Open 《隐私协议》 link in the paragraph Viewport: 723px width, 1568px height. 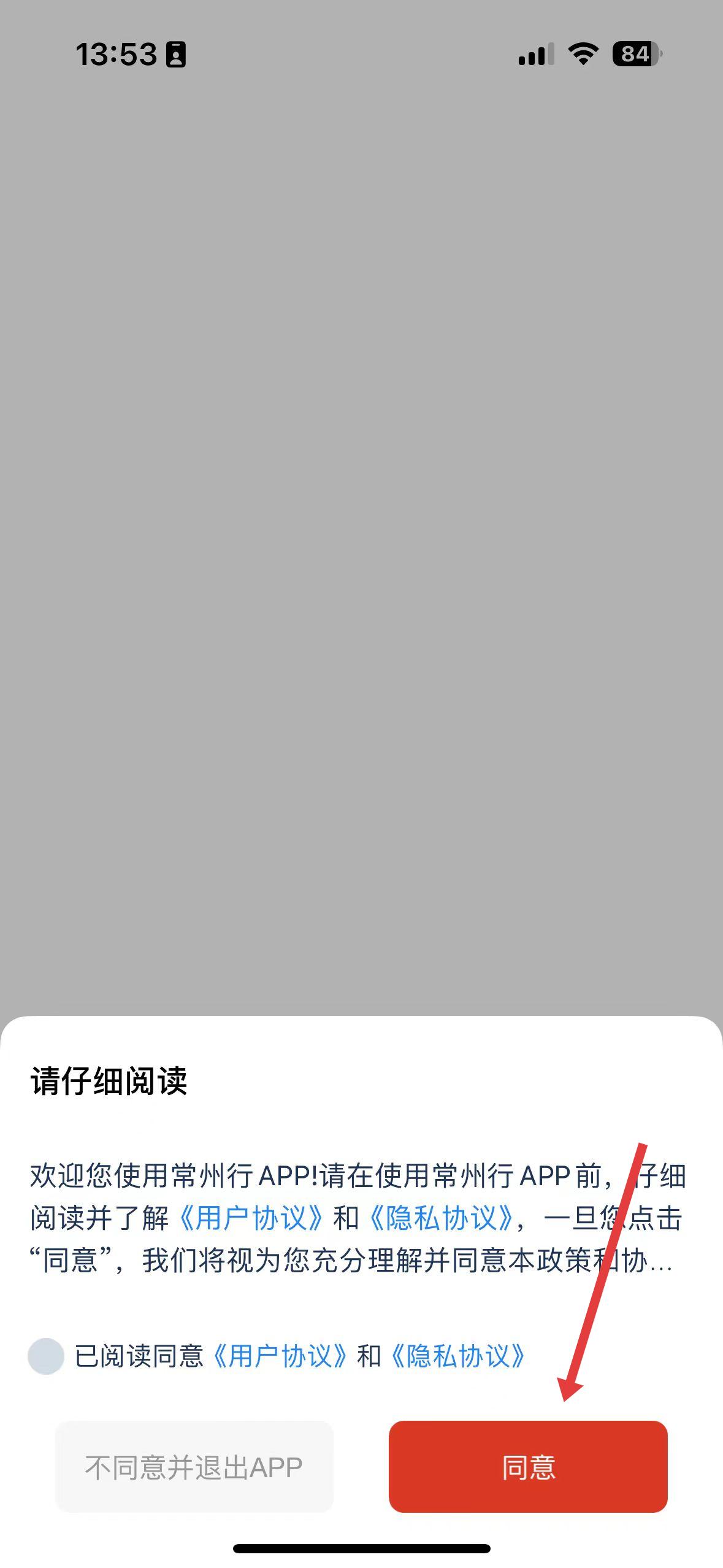click(x=442, y=1218)
